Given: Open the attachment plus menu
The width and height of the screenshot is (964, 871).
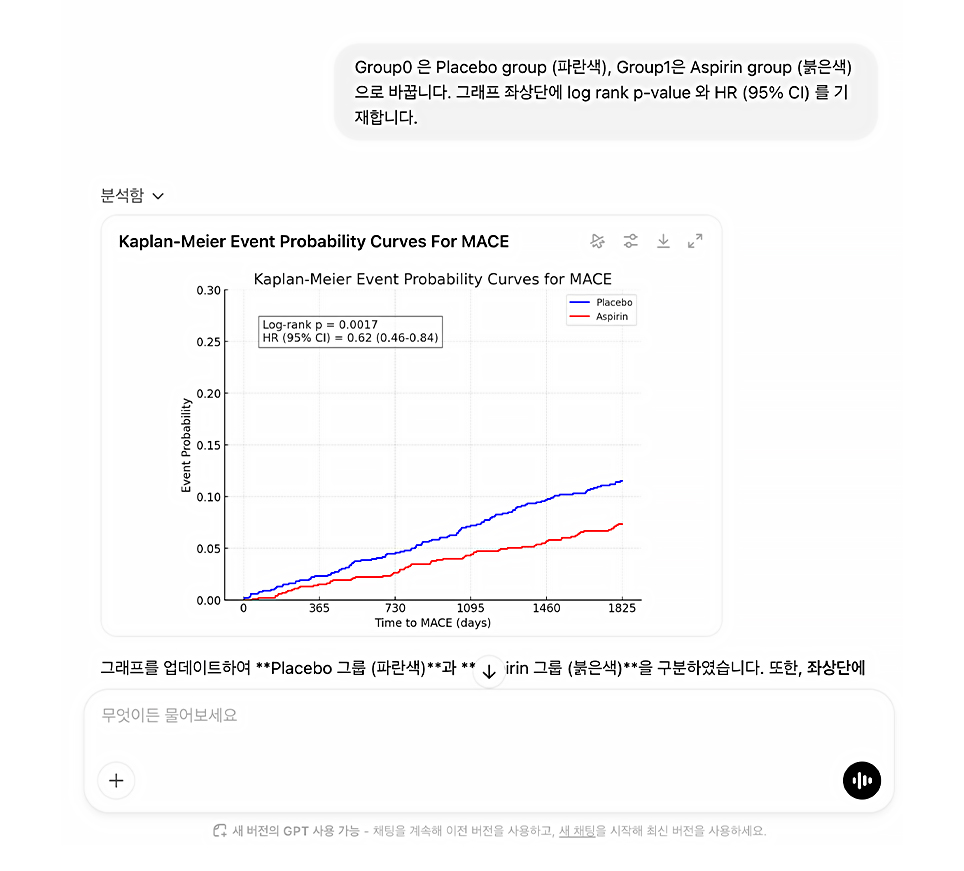Looking at the screenshot, I should 116,780.
